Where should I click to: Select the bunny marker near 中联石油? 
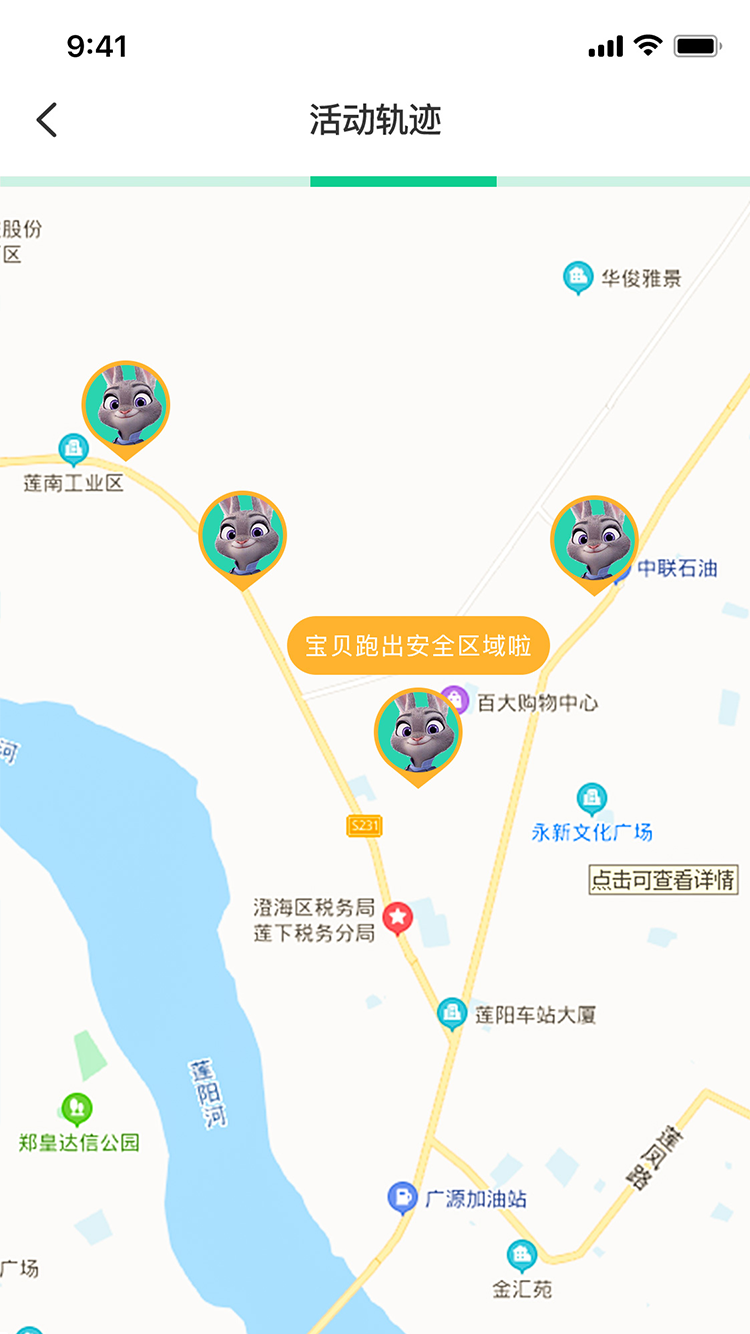594,541
